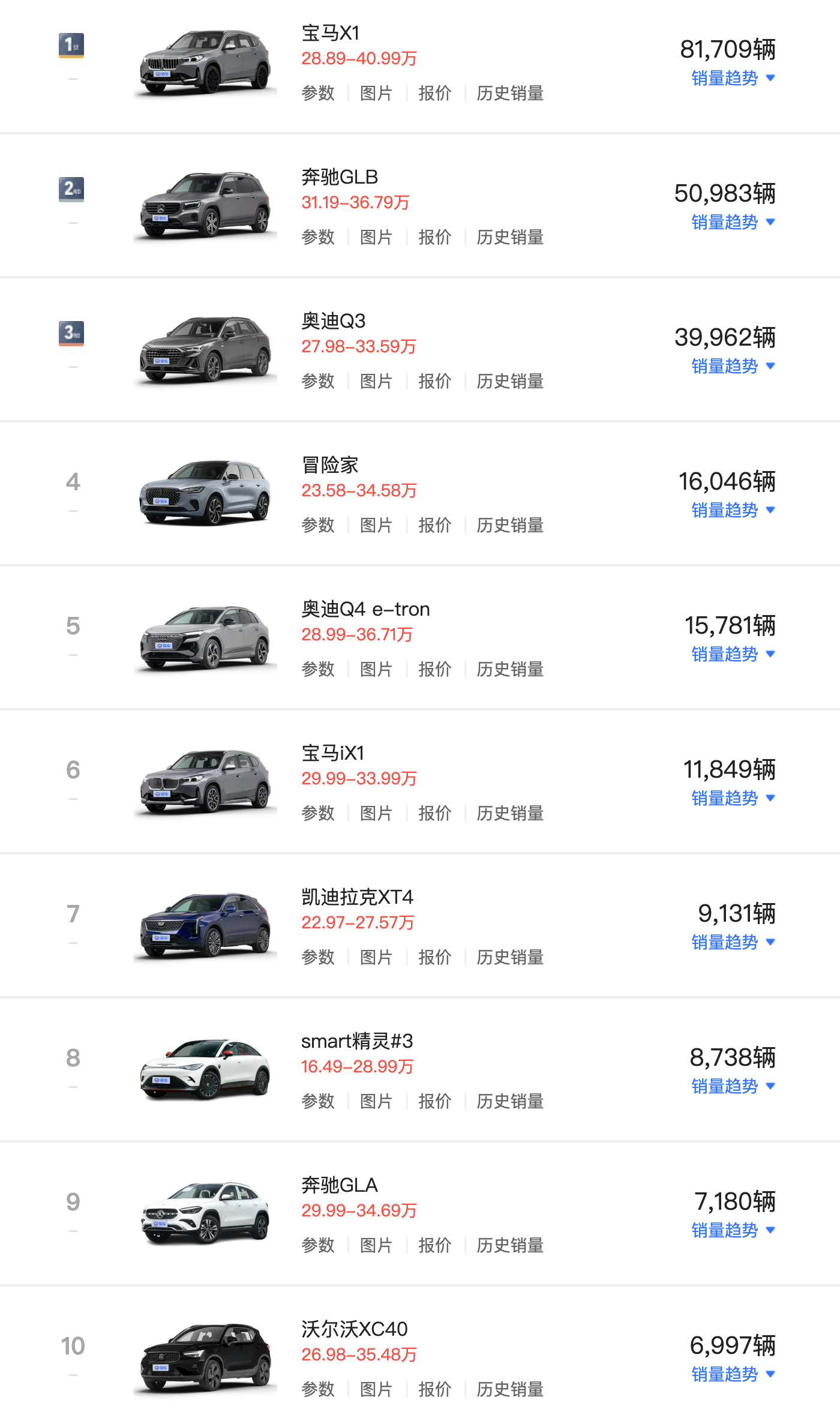Open 参数 for 奔驰GLA
This screenshot has width=840, height=1427.
(318, 1245)
